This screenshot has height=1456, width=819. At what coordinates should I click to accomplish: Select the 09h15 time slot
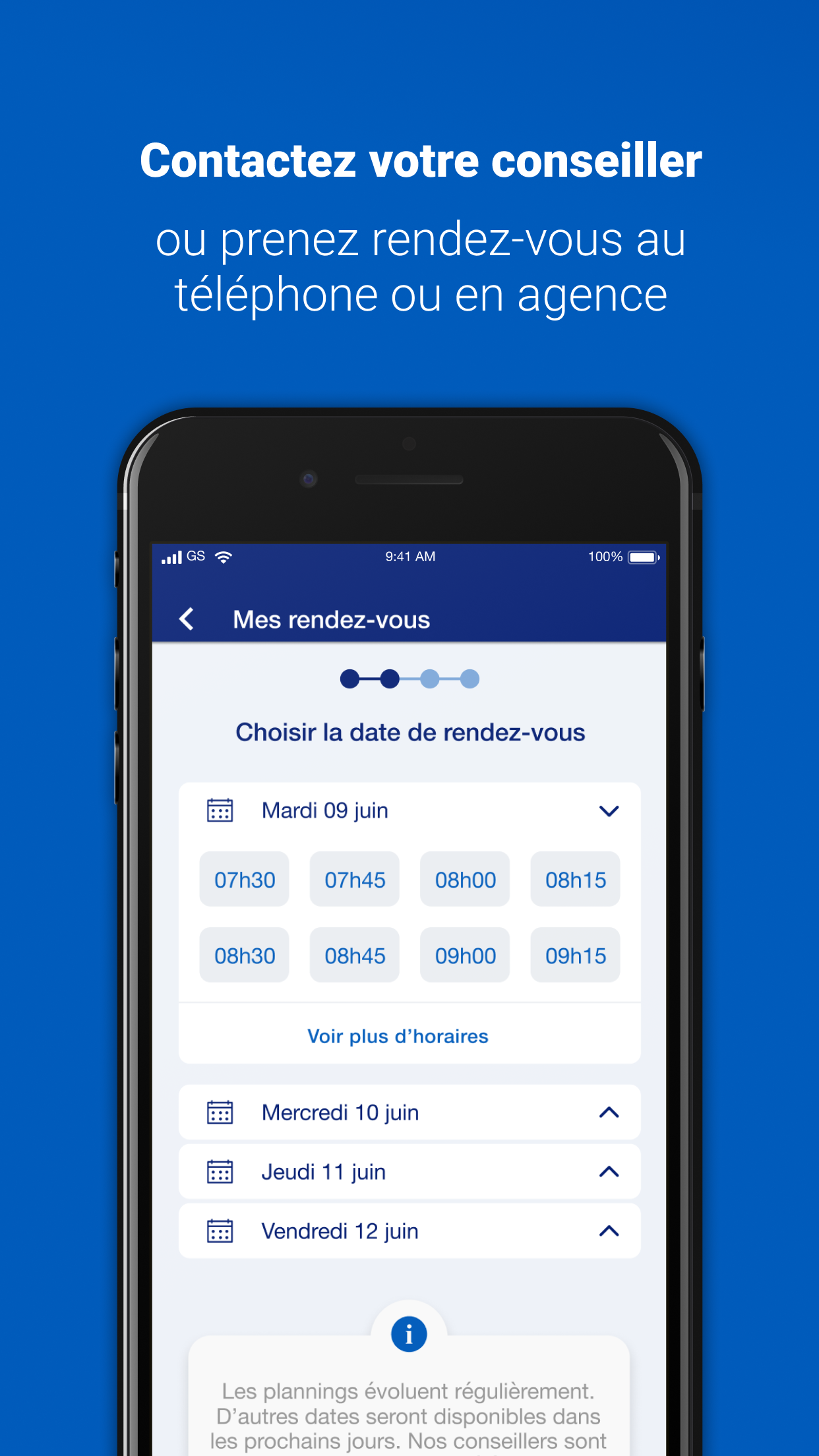[574, 955]
